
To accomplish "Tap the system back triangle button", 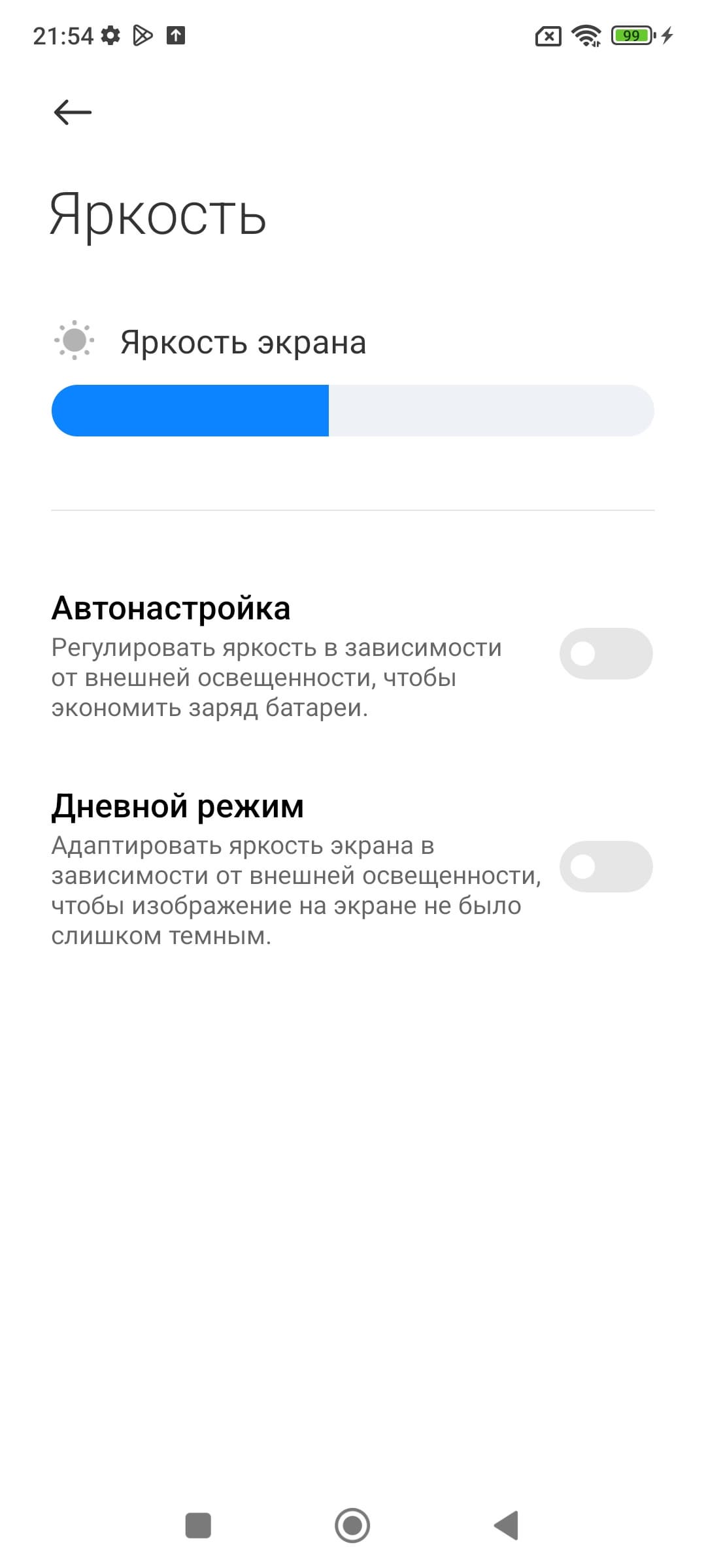I will point(507,1526).
